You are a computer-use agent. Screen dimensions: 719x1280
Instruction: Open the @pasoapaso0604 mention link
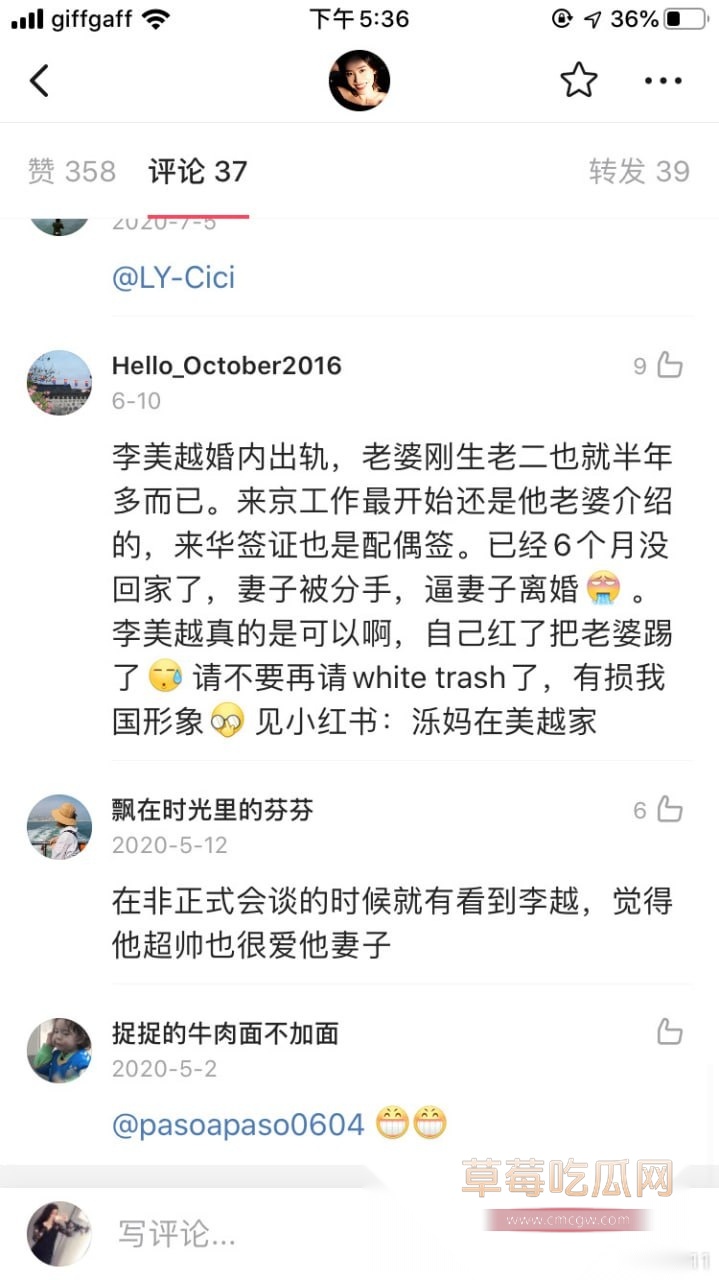[238, 1124]
